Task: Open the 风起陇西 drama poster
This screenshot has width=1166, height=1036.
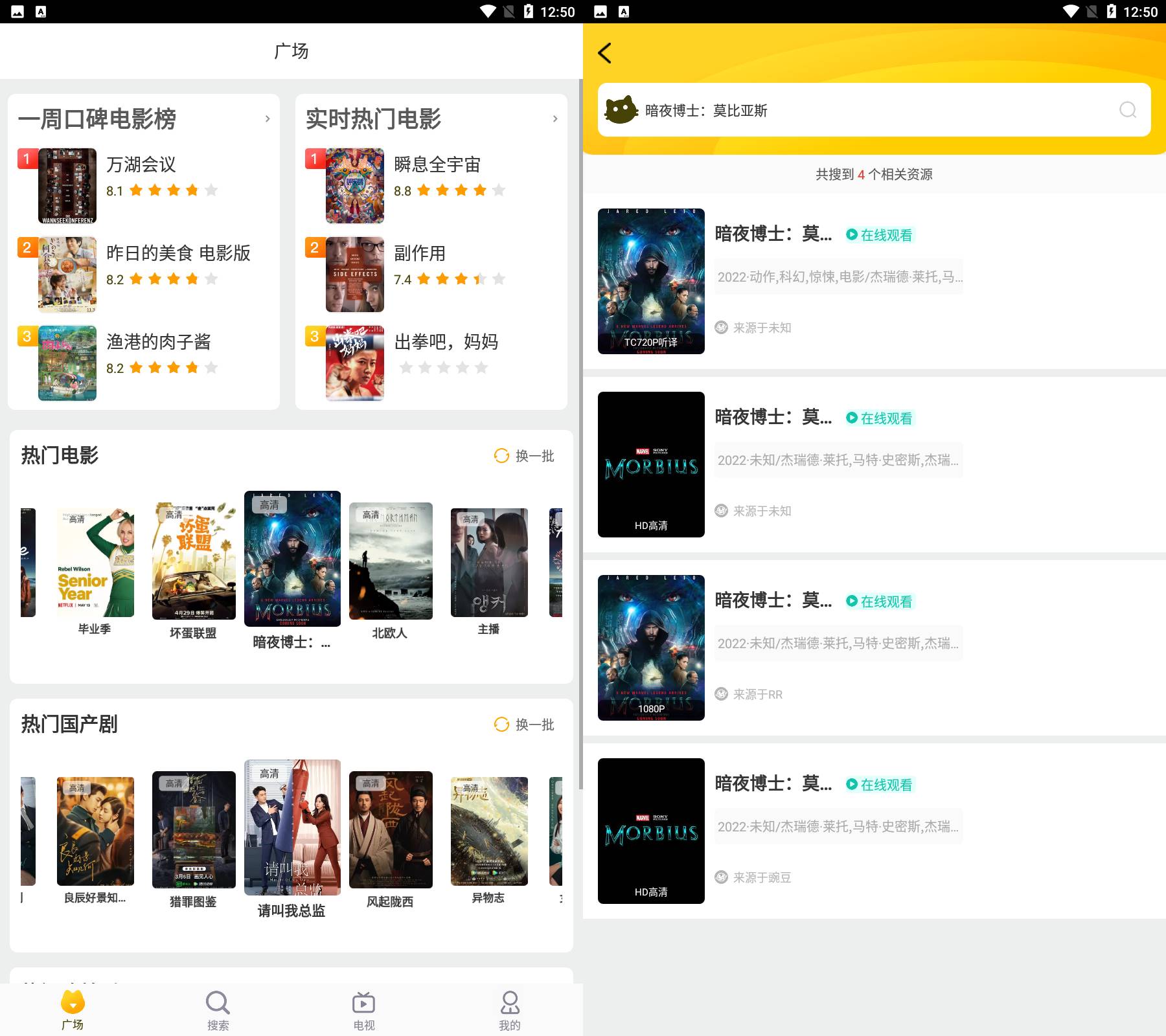Action: click(x=391, y=829)
